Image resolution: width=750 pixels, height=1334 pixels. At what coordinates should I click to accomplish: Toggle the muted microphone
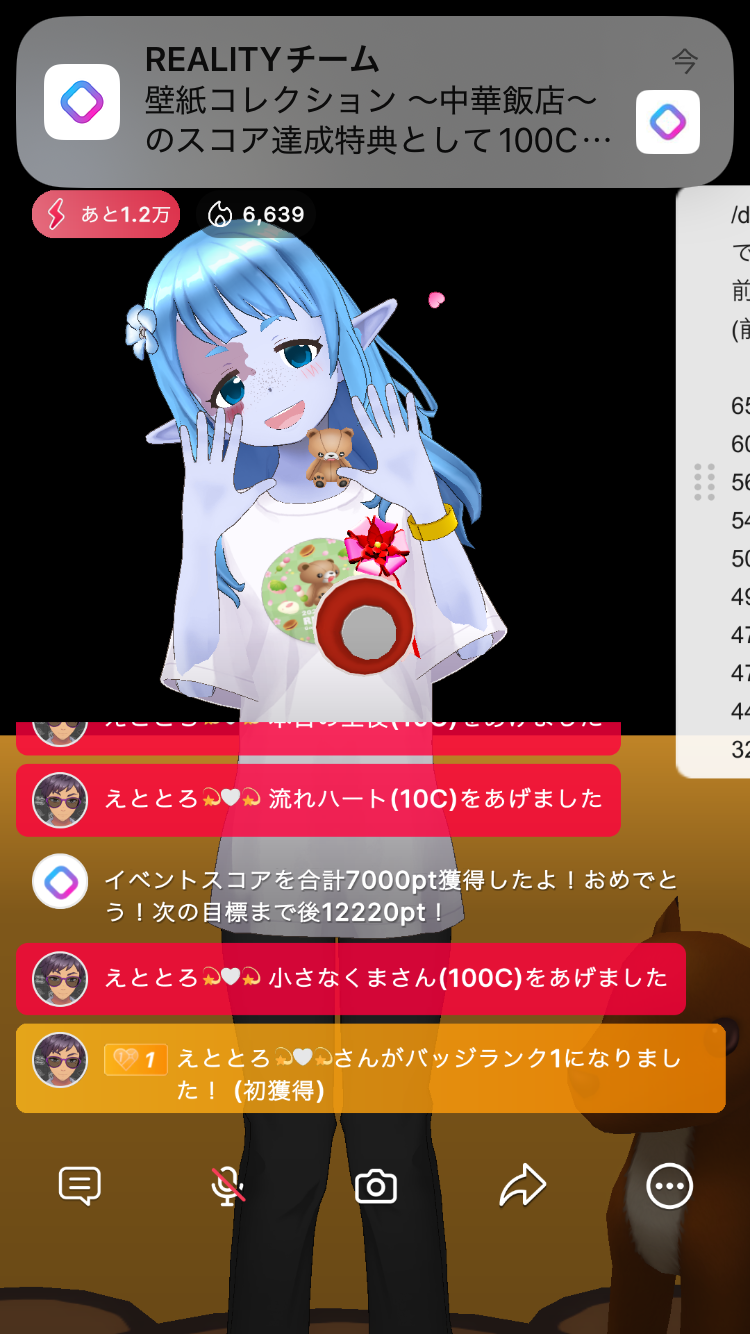click(x=228, y=1187)
